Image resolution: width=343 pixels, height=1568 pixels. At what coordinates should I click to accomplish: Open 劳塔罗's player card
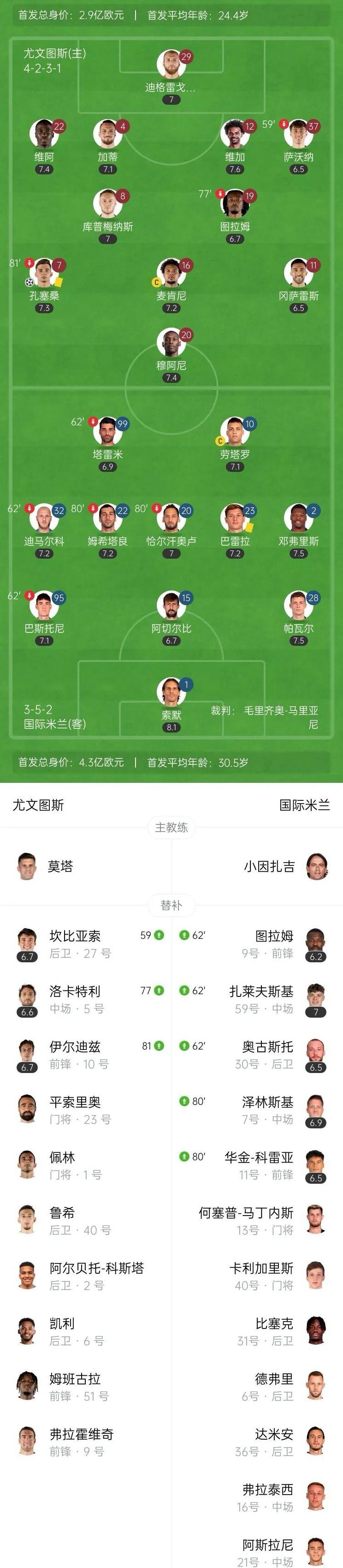pyautogui.click(x=235, y=432)
